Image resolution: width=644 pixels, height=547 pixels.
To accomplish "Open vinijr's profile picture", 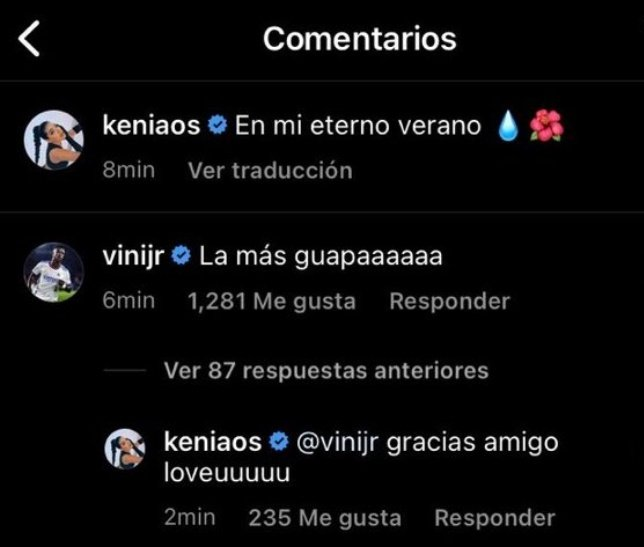I will tap(53, 269).
